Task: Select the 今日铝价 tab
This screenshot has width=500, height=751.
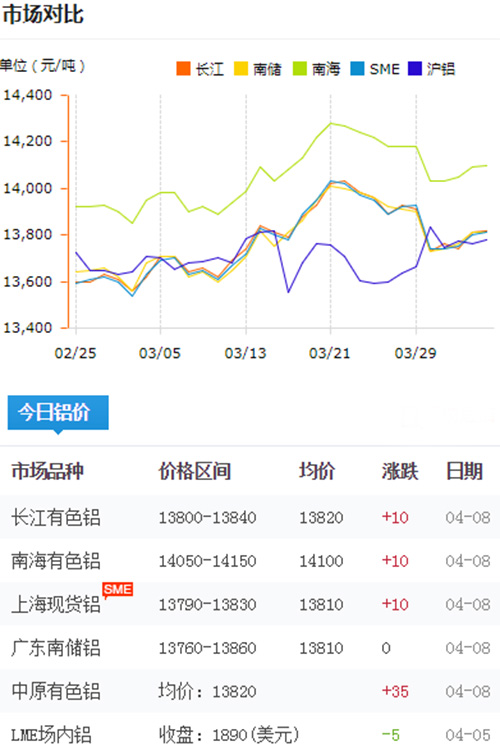Action: (x=58, y=412)
